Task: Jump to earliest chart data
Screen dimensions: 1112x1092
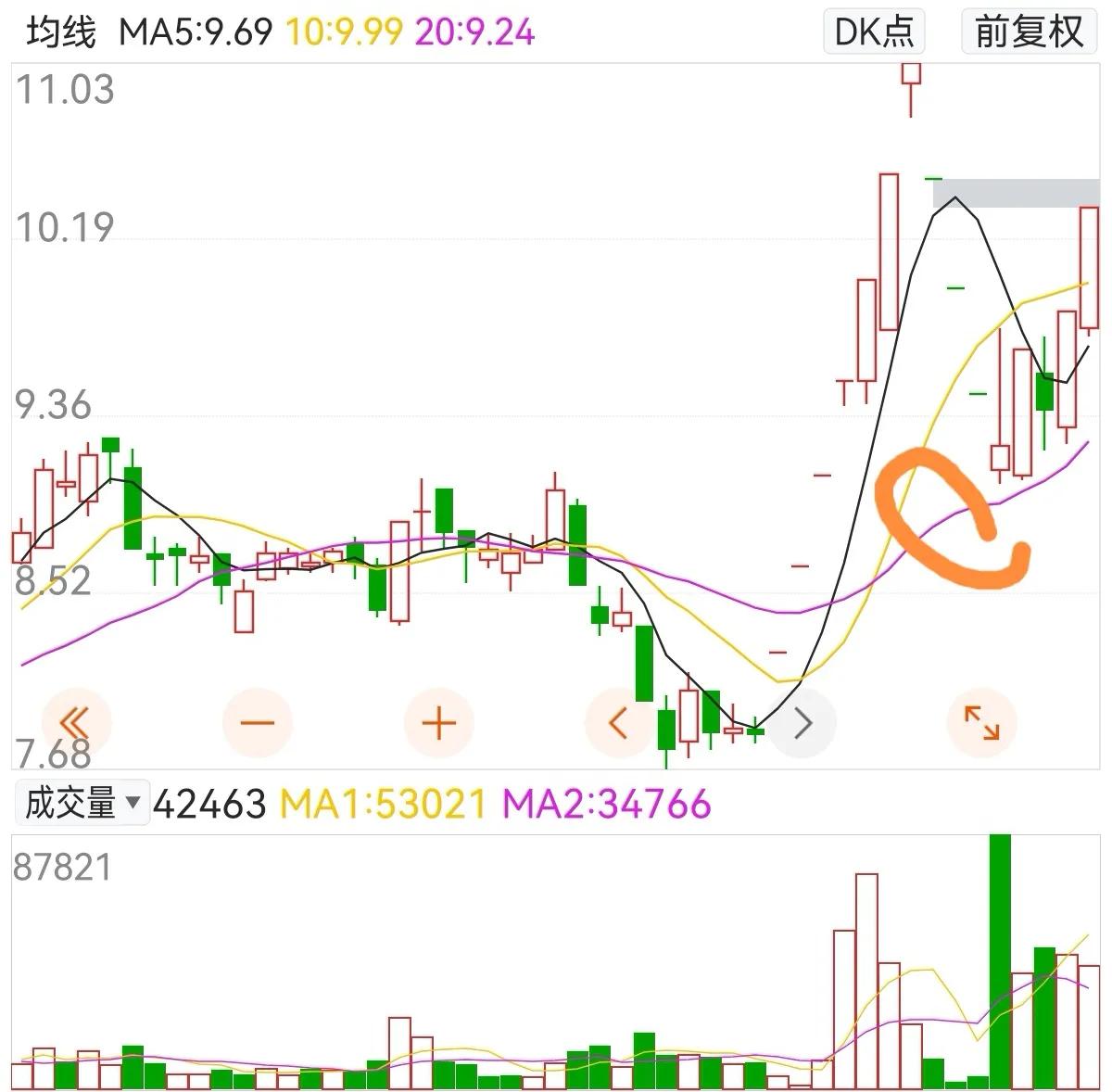Action: [x=76, y=722]
